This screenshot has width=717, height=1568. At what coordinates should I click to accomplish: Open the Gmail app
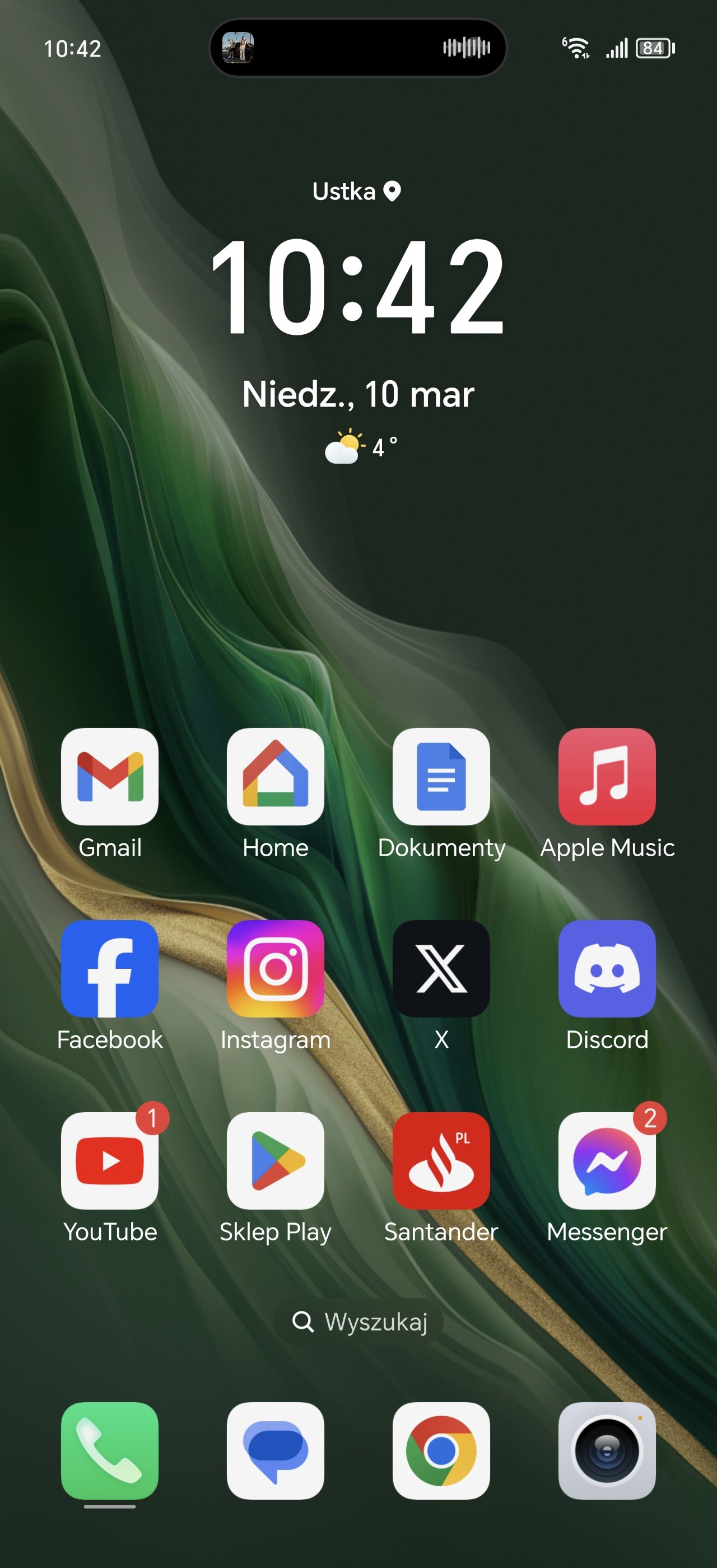pyautogui.click(x=110, y=777)
